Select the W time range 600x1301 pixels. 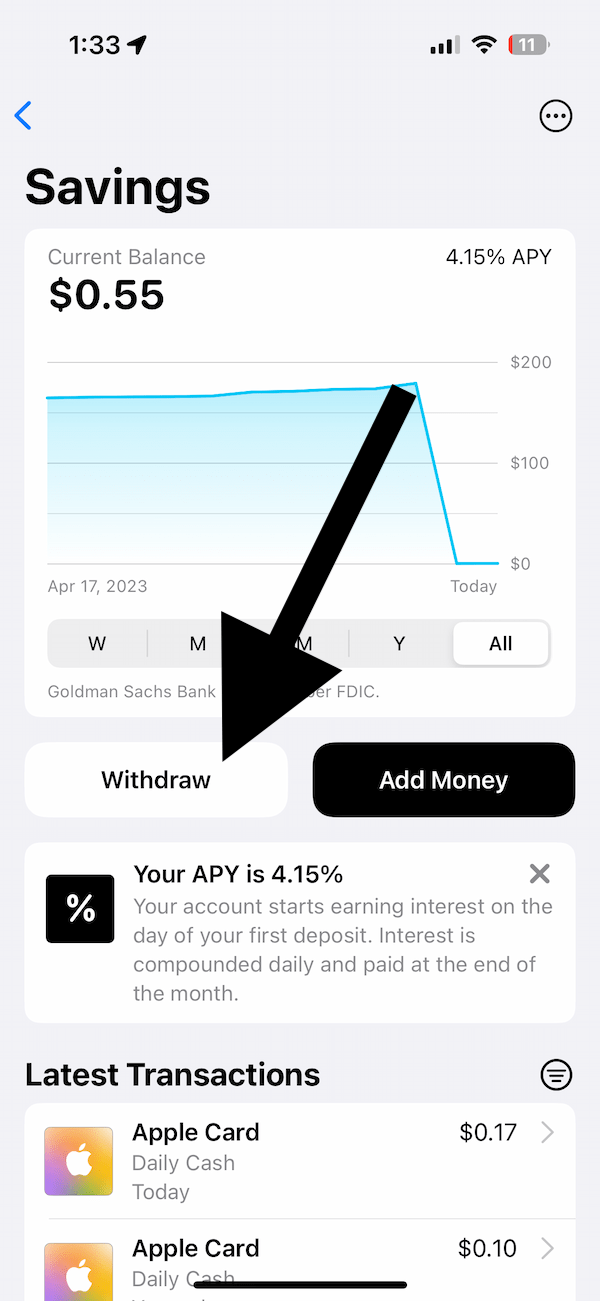pyautogui.click(x=97, y=644)
